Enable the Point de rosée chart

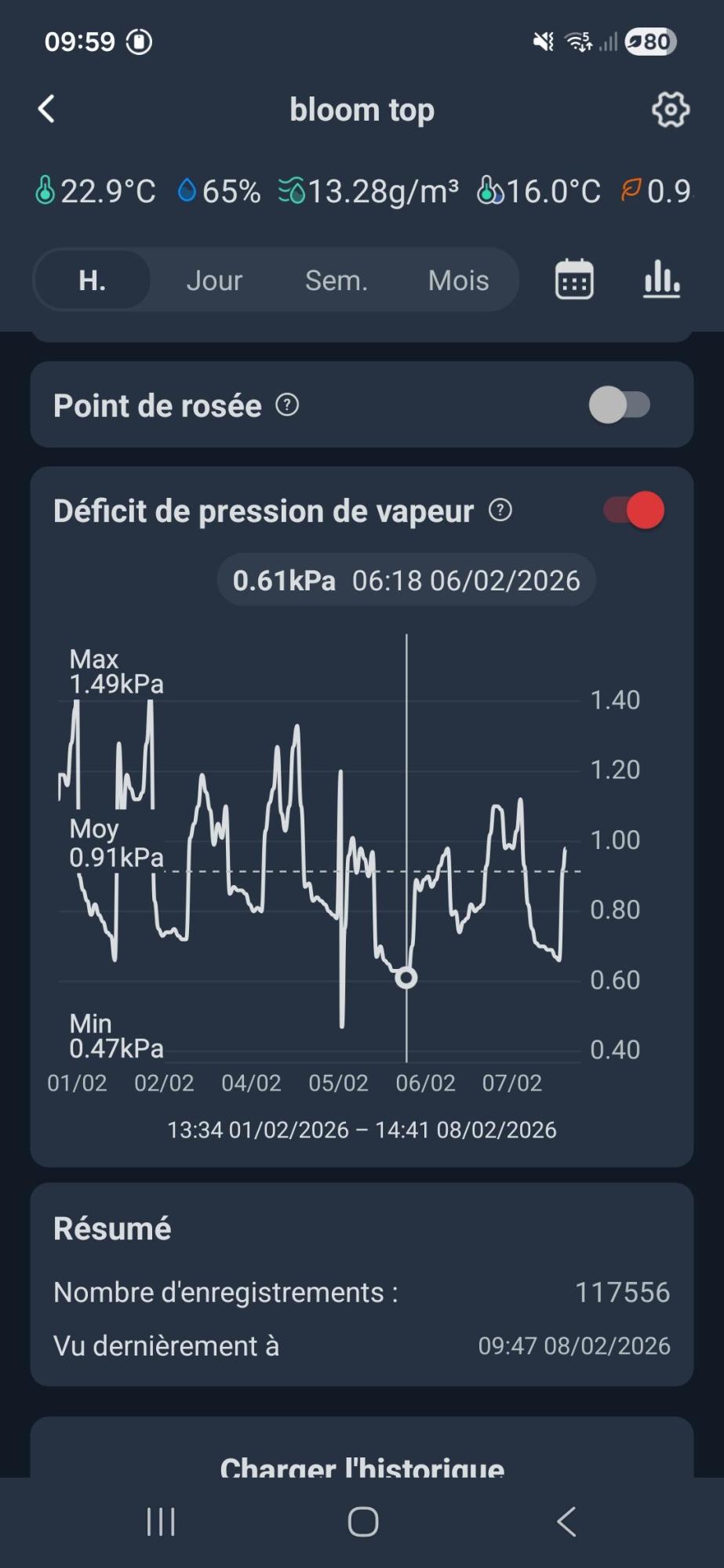620,405
